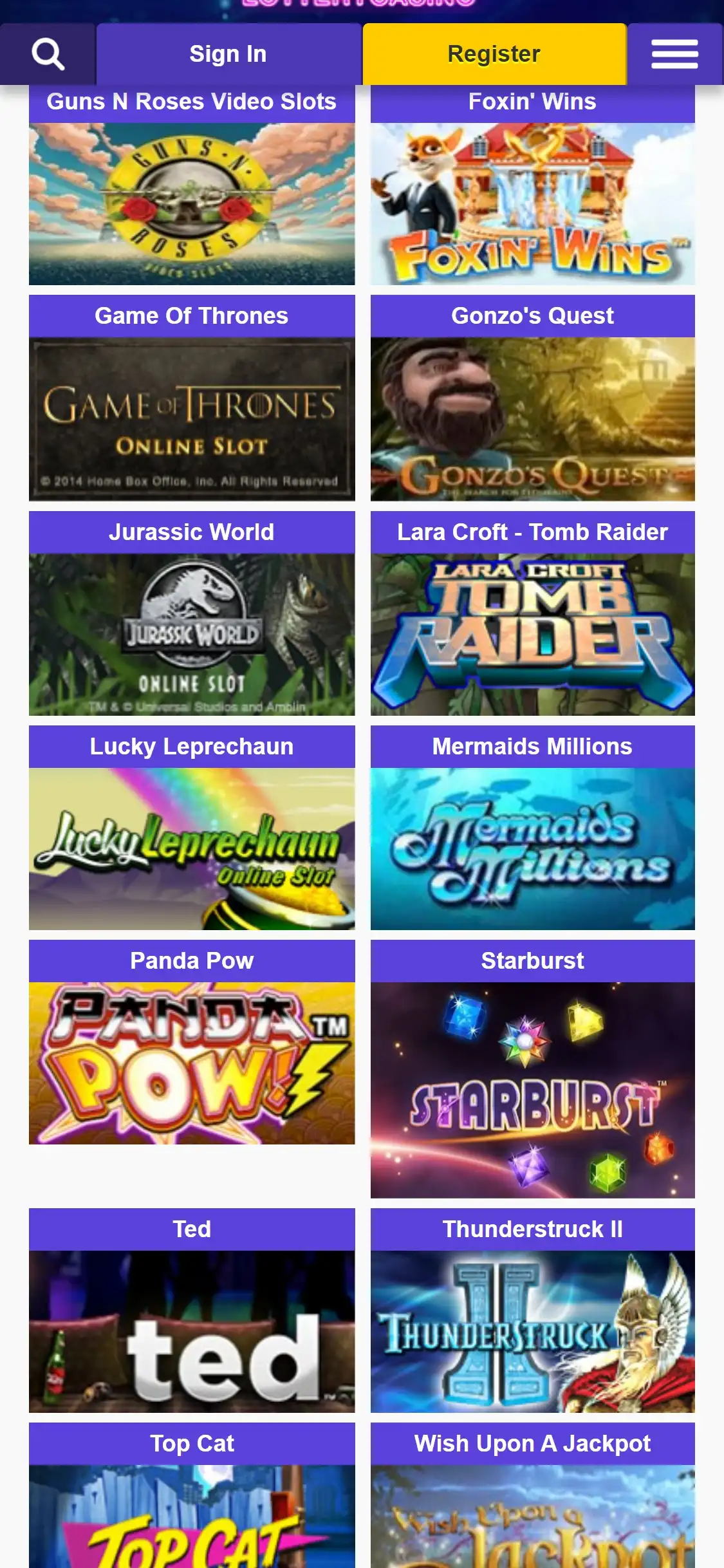Select the Top Cat game tile
The image size is (724, 1568).
click(x=192, y=1516)
